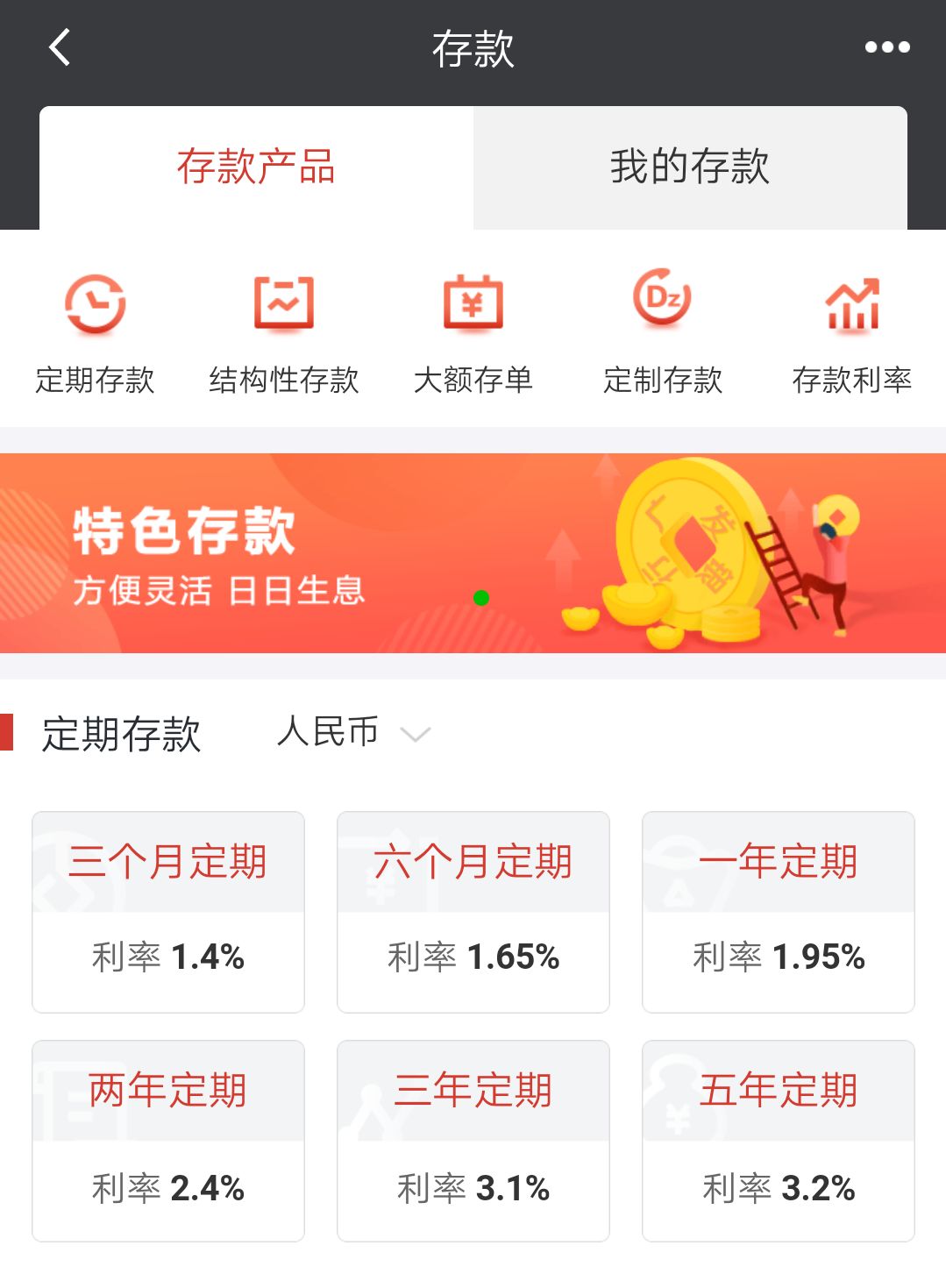Select the 存款产品 tab

click(254, 167)
